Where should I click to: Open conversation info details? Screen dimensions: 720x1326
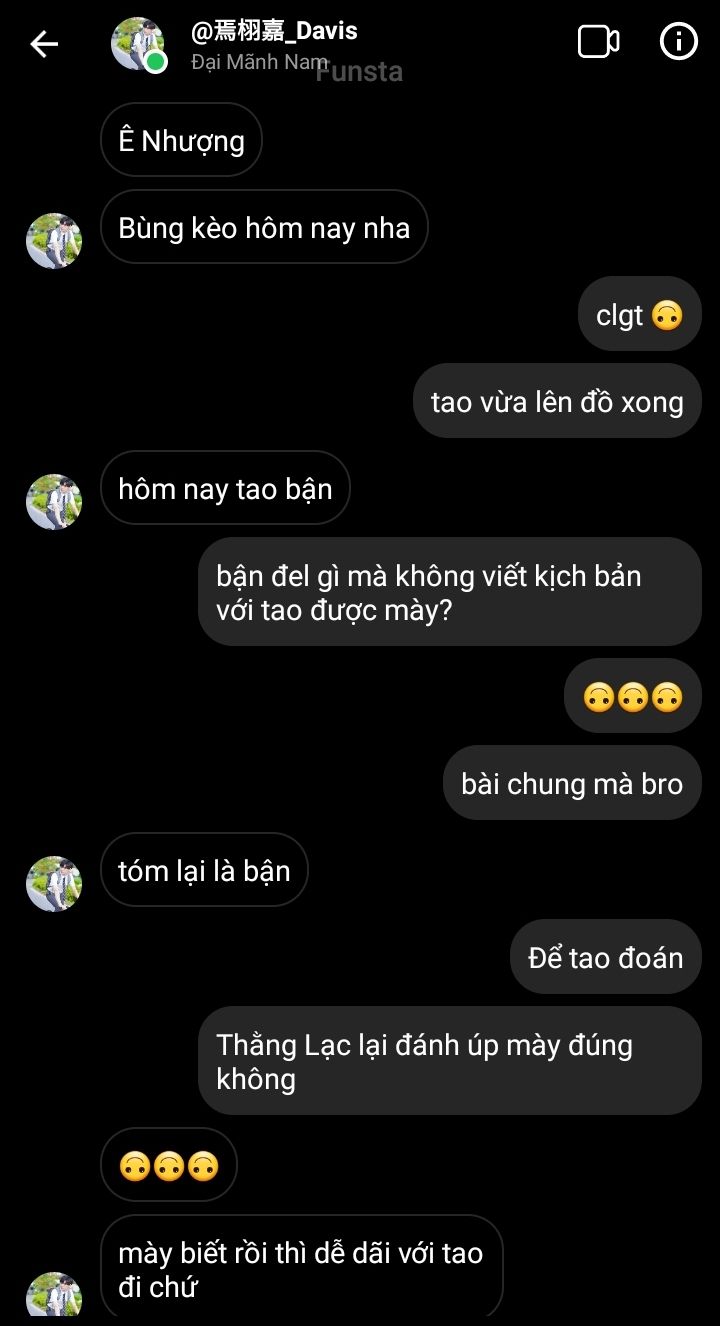679,42
